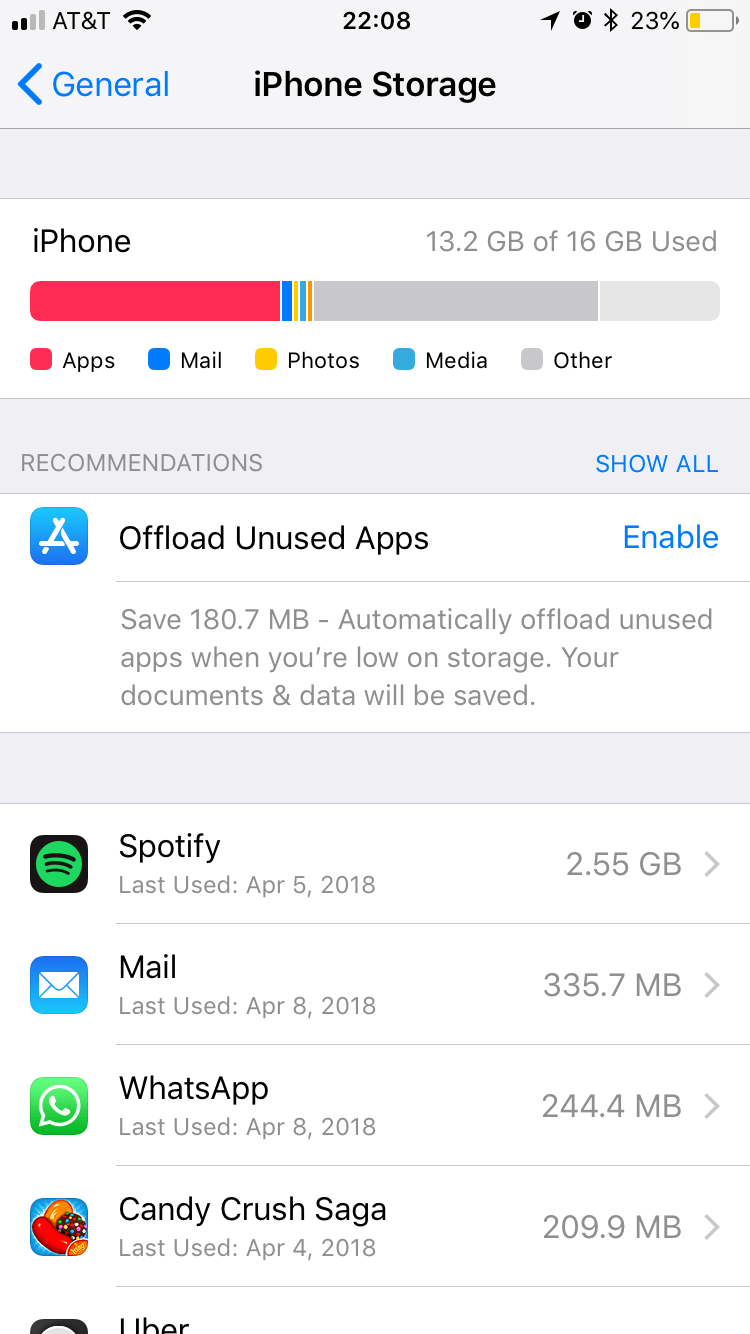Enable Offload Unused Apps
The height and width of the screenshot is (1334, 750).
(x=670, y=537)
